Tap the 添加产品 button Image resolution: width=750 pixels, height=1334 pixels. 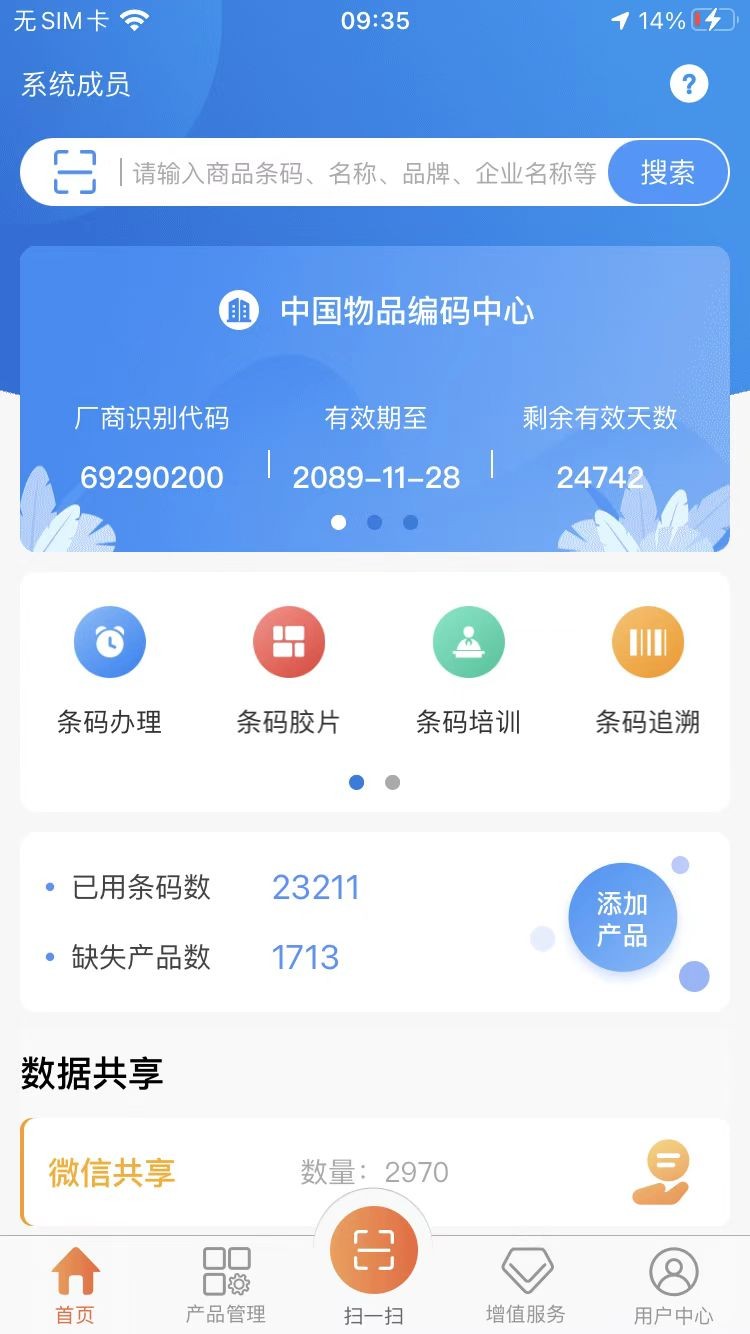tap(622, 919)
